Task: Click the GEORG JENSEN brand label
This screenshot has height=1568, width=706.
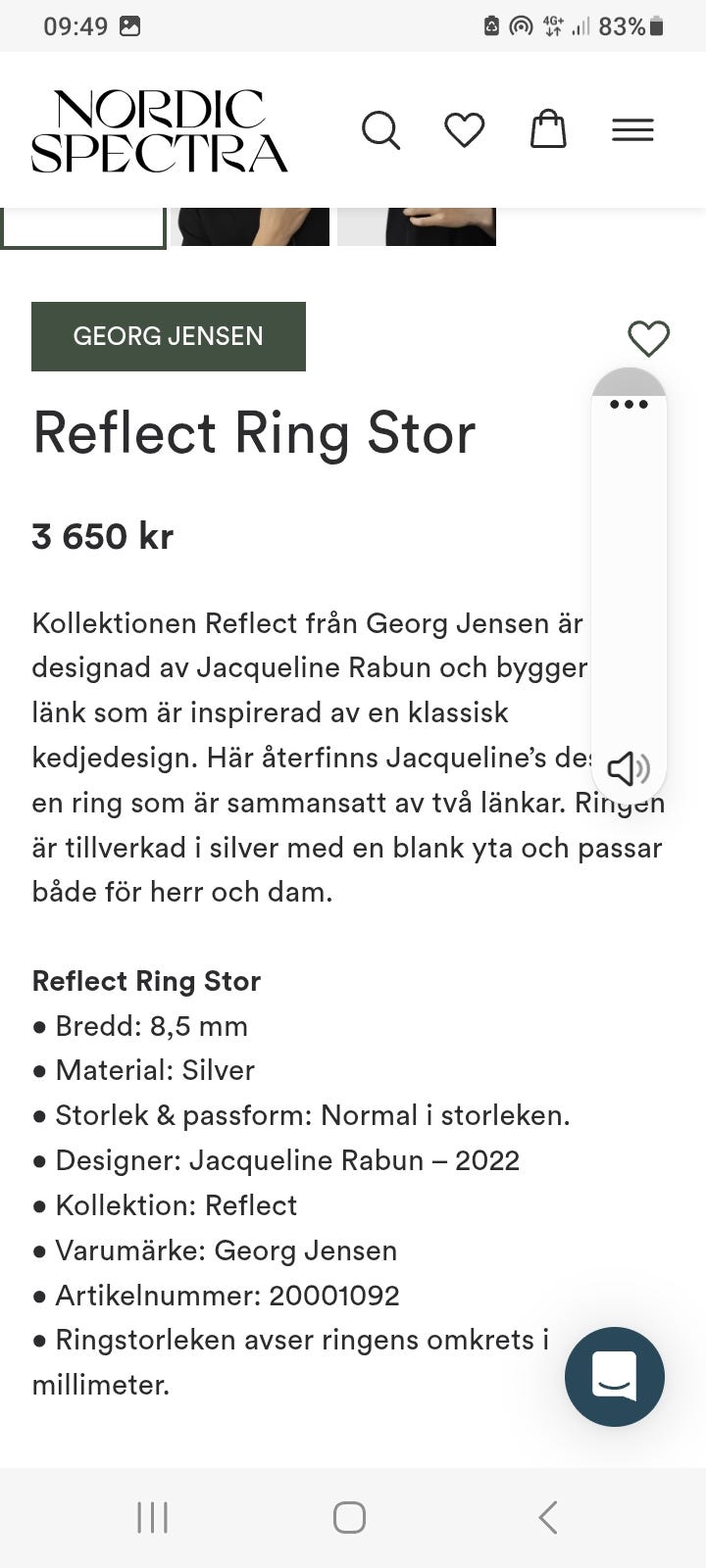Action: (x=168, y=336)
